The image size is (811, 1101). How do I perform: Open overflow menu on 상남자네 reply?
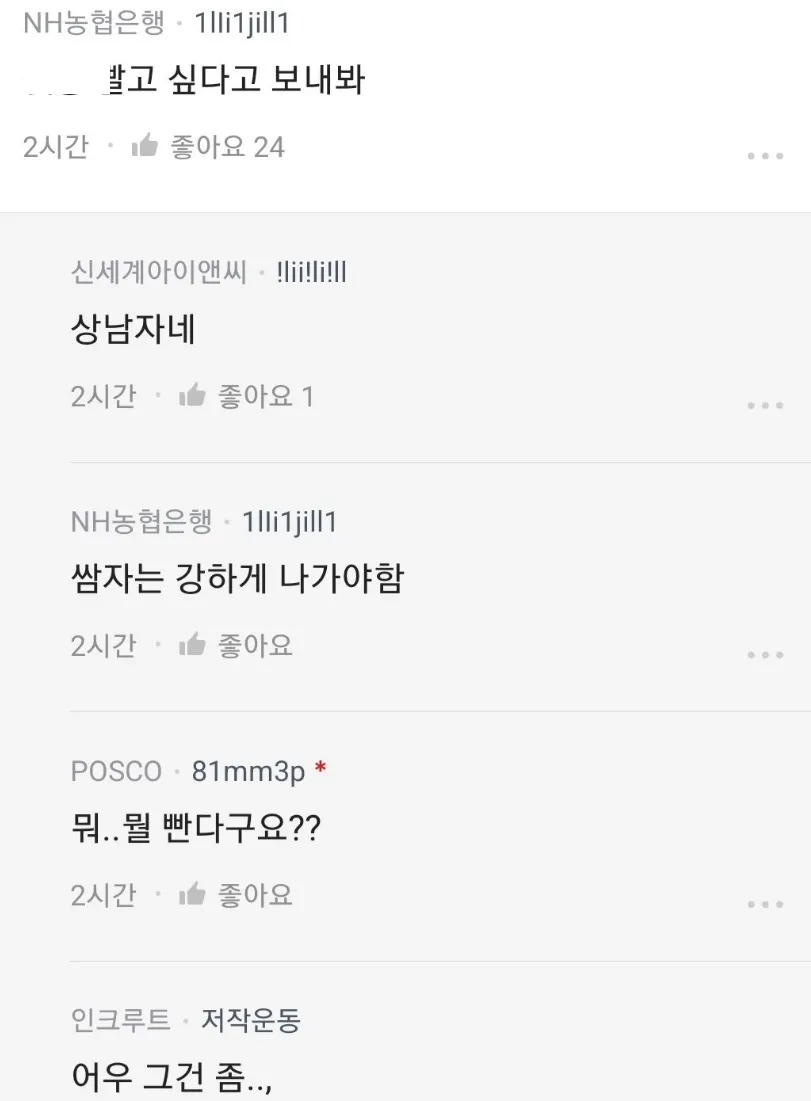click(x=765, y=406)
